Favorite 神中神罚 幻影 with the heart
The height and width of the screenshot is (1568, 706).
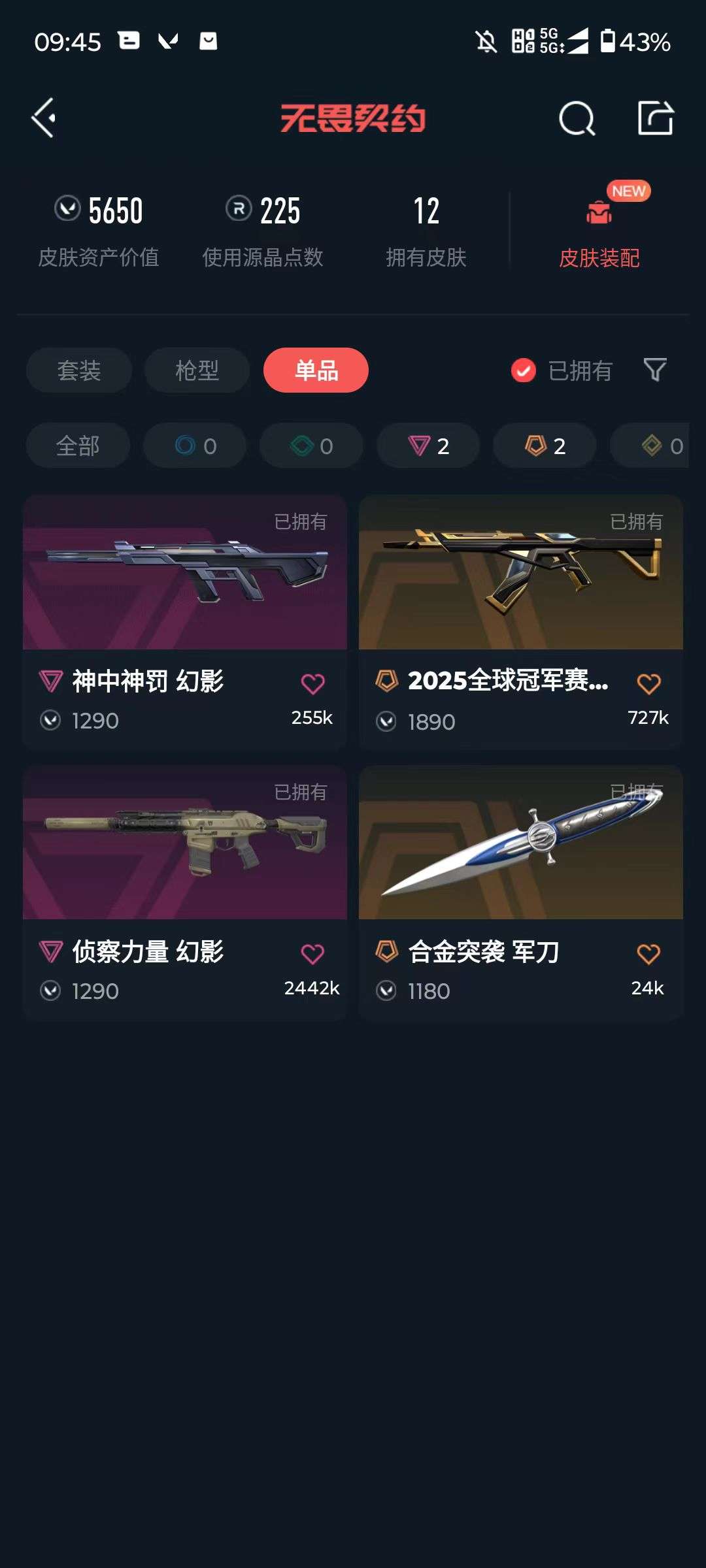coord(314,681)
